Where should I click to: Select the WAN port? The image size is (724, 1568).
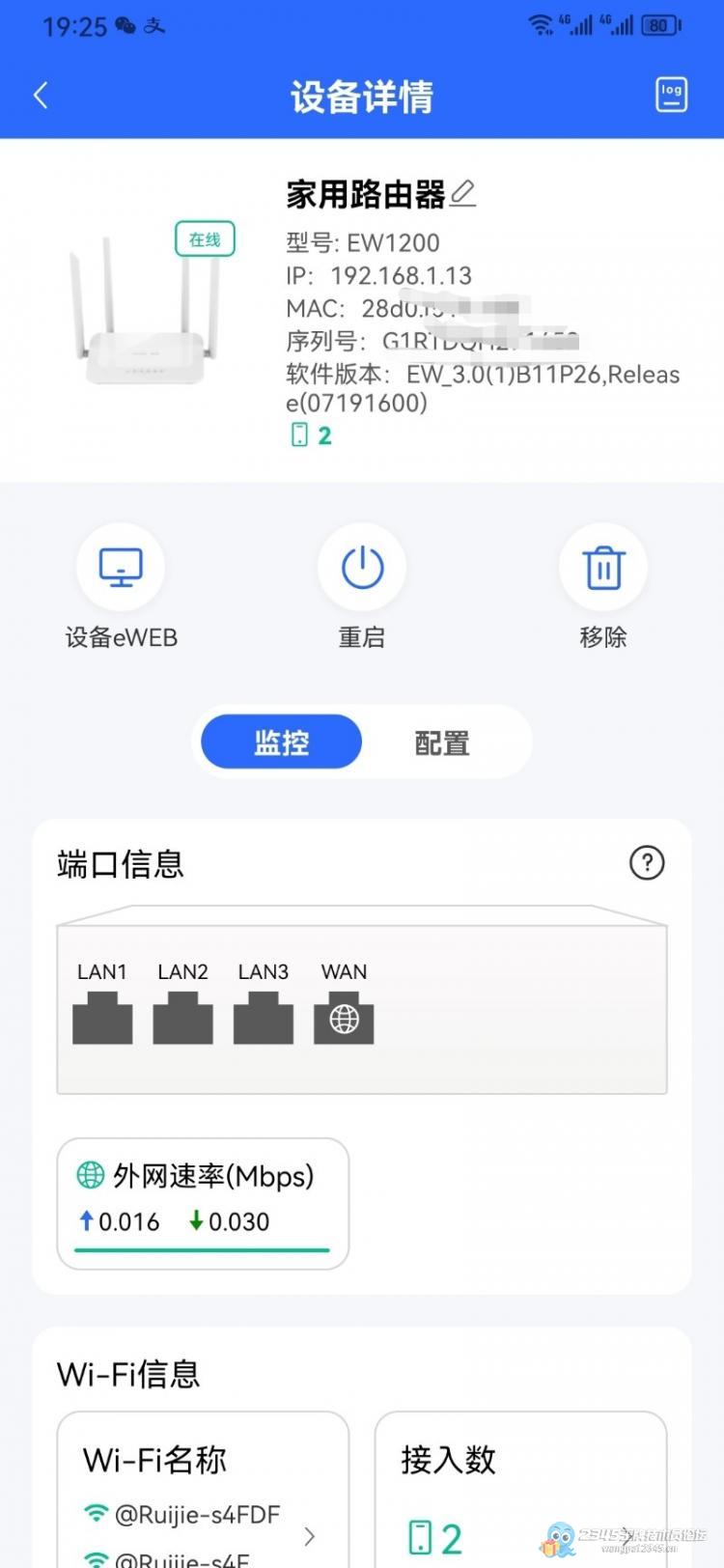pyautogui.click(x=344, y=1003)
